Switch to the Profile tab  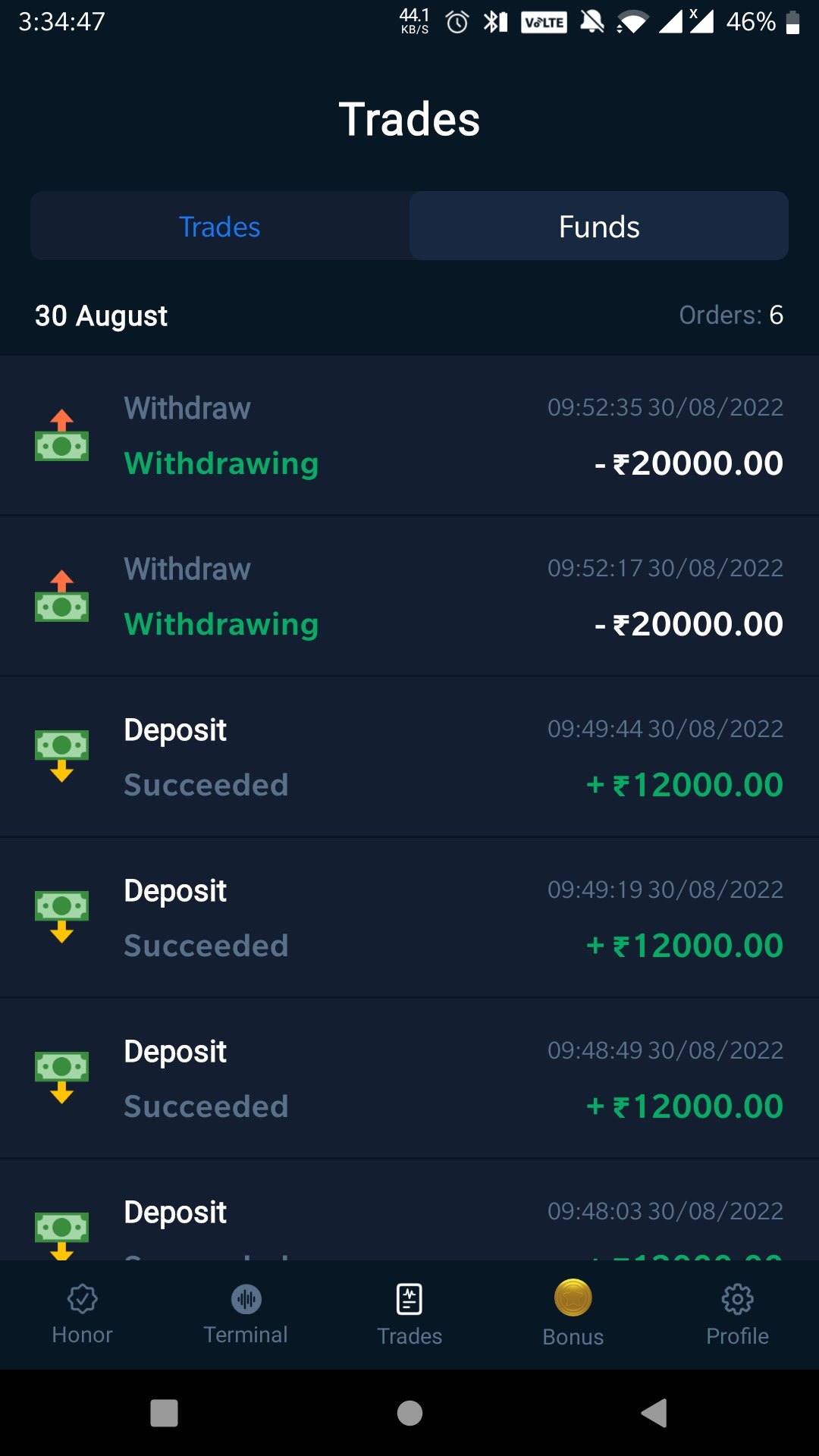pyautogui.click(x=737, y=1314)
